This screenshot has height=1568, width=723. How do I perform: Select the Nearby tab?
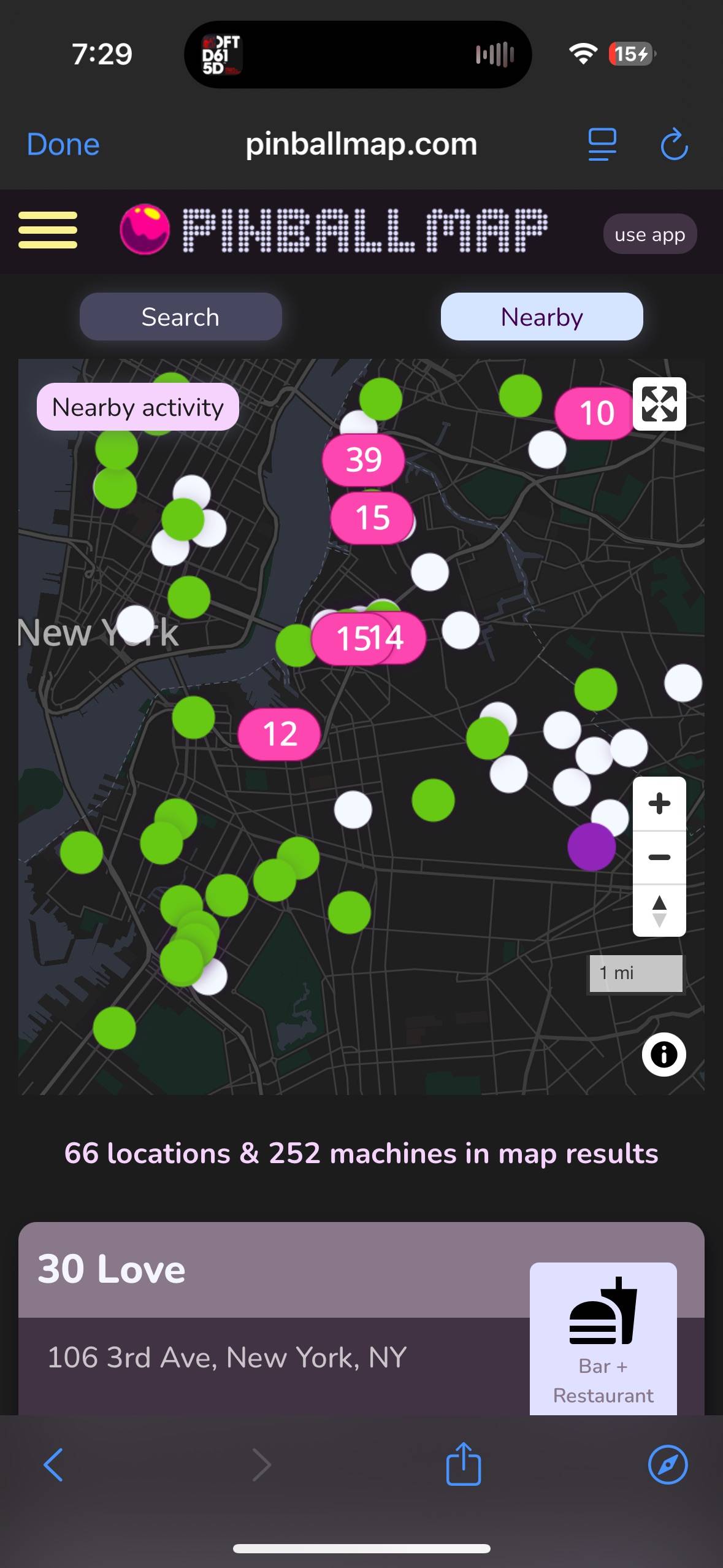click(541, 317)
